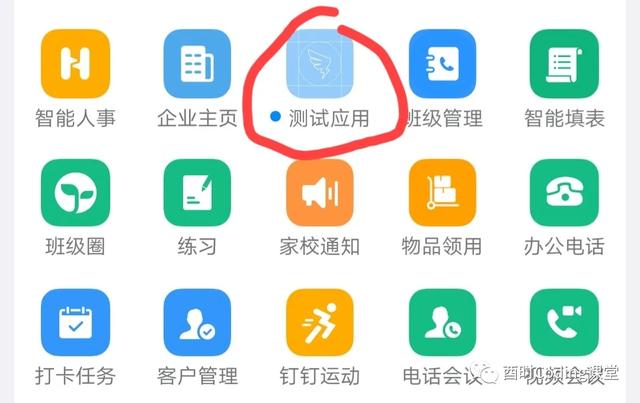Launch the 测试应用 app
This screenshot has height=403, width=640.
coord(320,65)
